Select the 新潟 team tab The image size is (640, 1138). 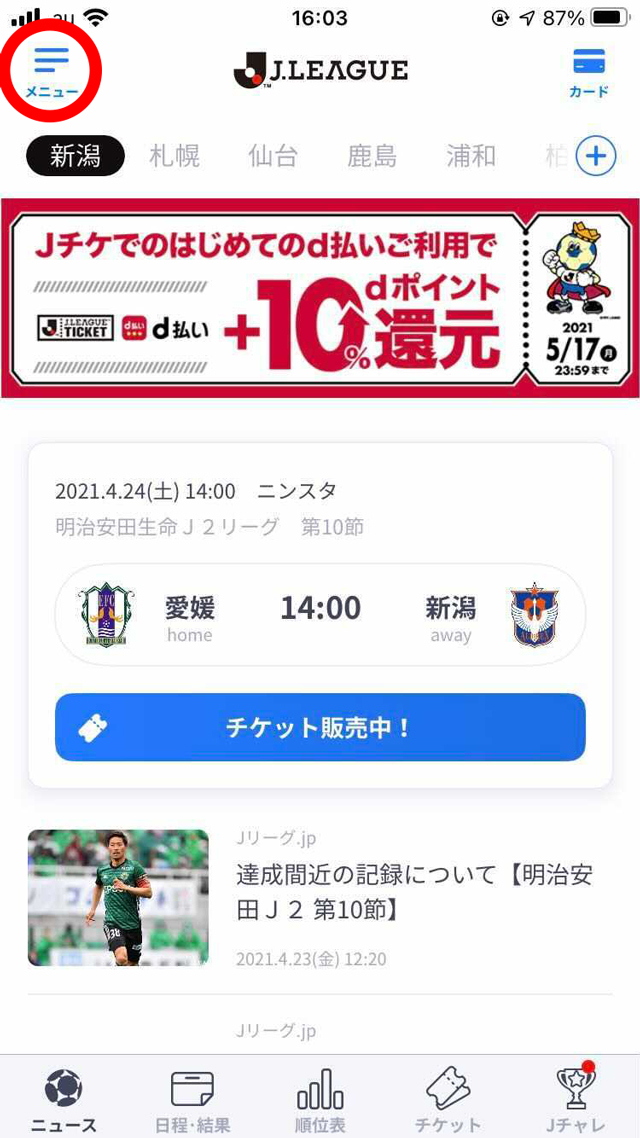click(x=76, y=156)
